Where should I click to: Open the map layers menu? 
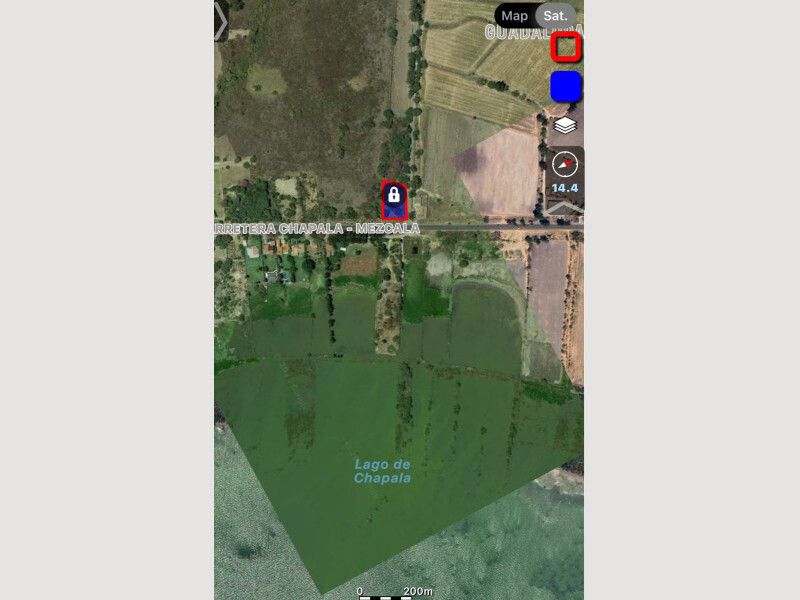click(565, 126)
